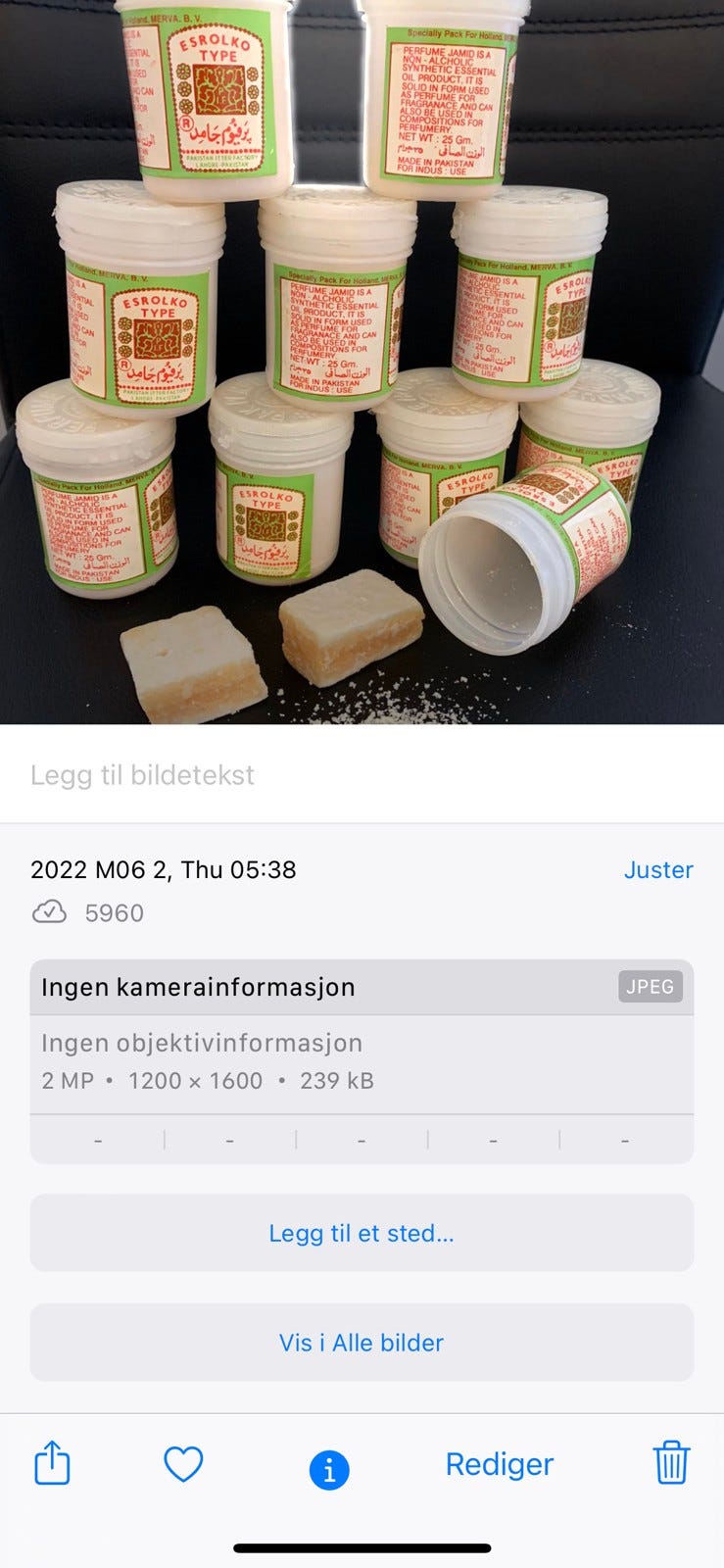Select the JPEG format badge
This screenshot has width=724, height=1568.
pyautogui.click(x=651, y=987)
